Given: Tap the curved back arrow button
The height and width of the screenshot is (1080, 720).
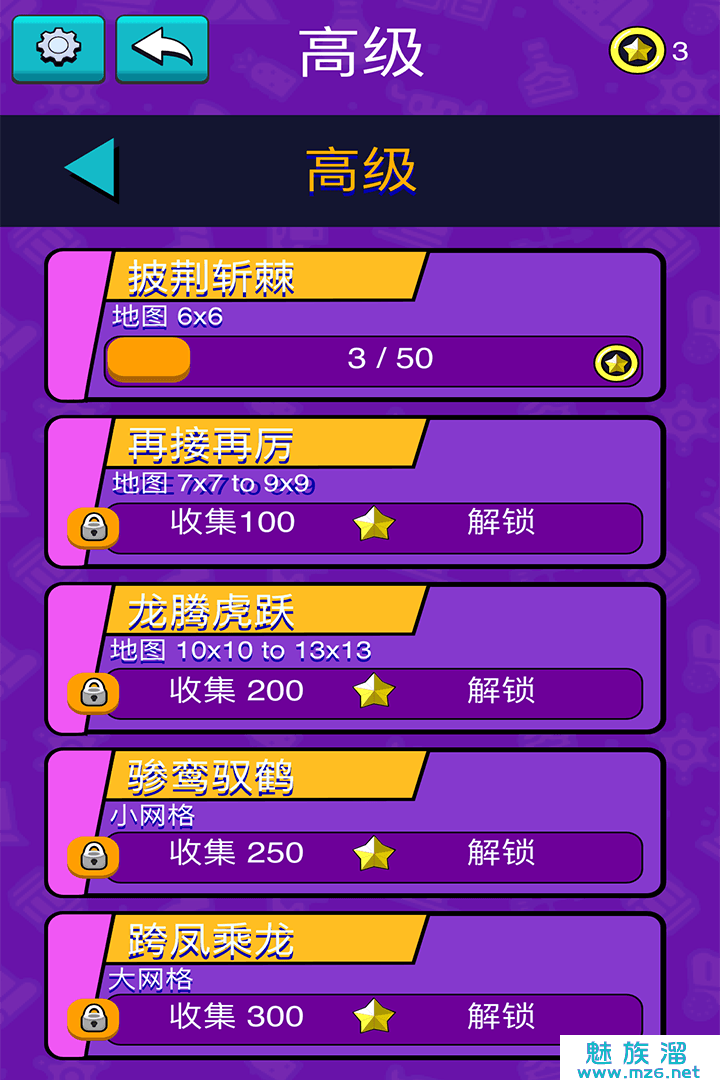Looking at the screenshot, I should tap(162, 47).
